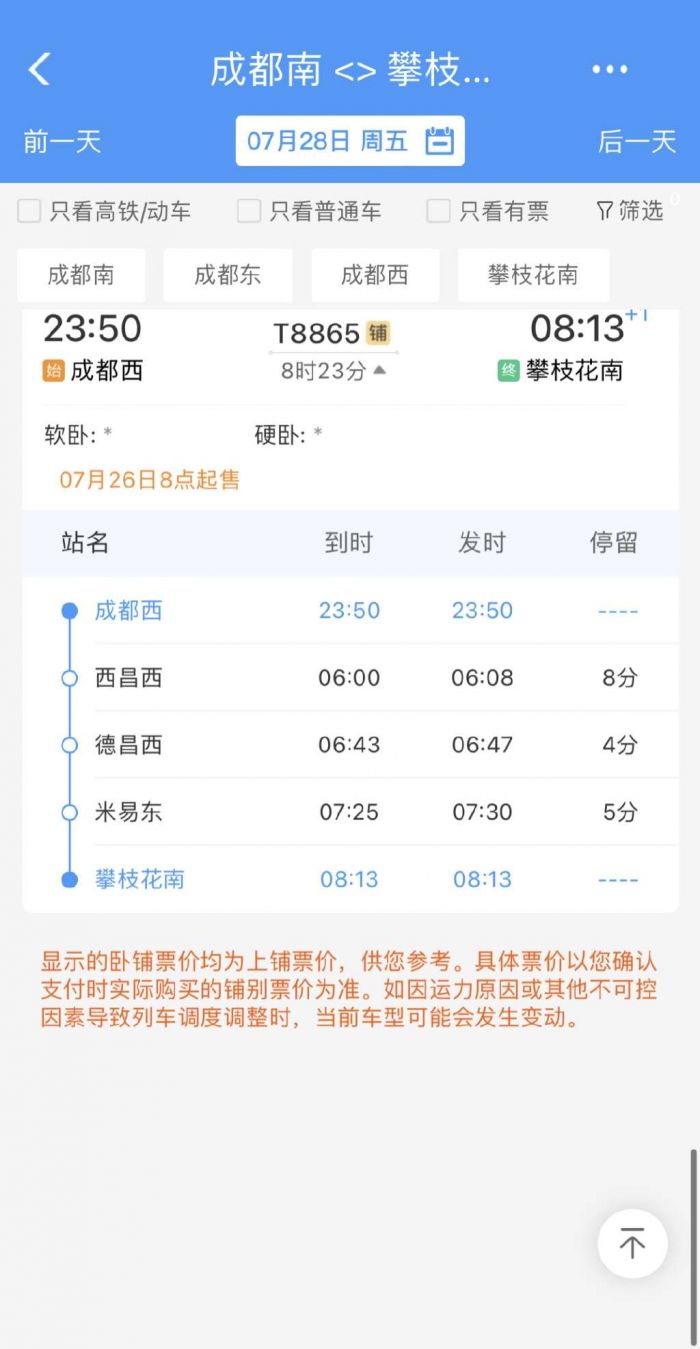The width and height of the screenshot is (700, 1349).
Task: Check 只看普通车 filter
Action: coord(309,211)
